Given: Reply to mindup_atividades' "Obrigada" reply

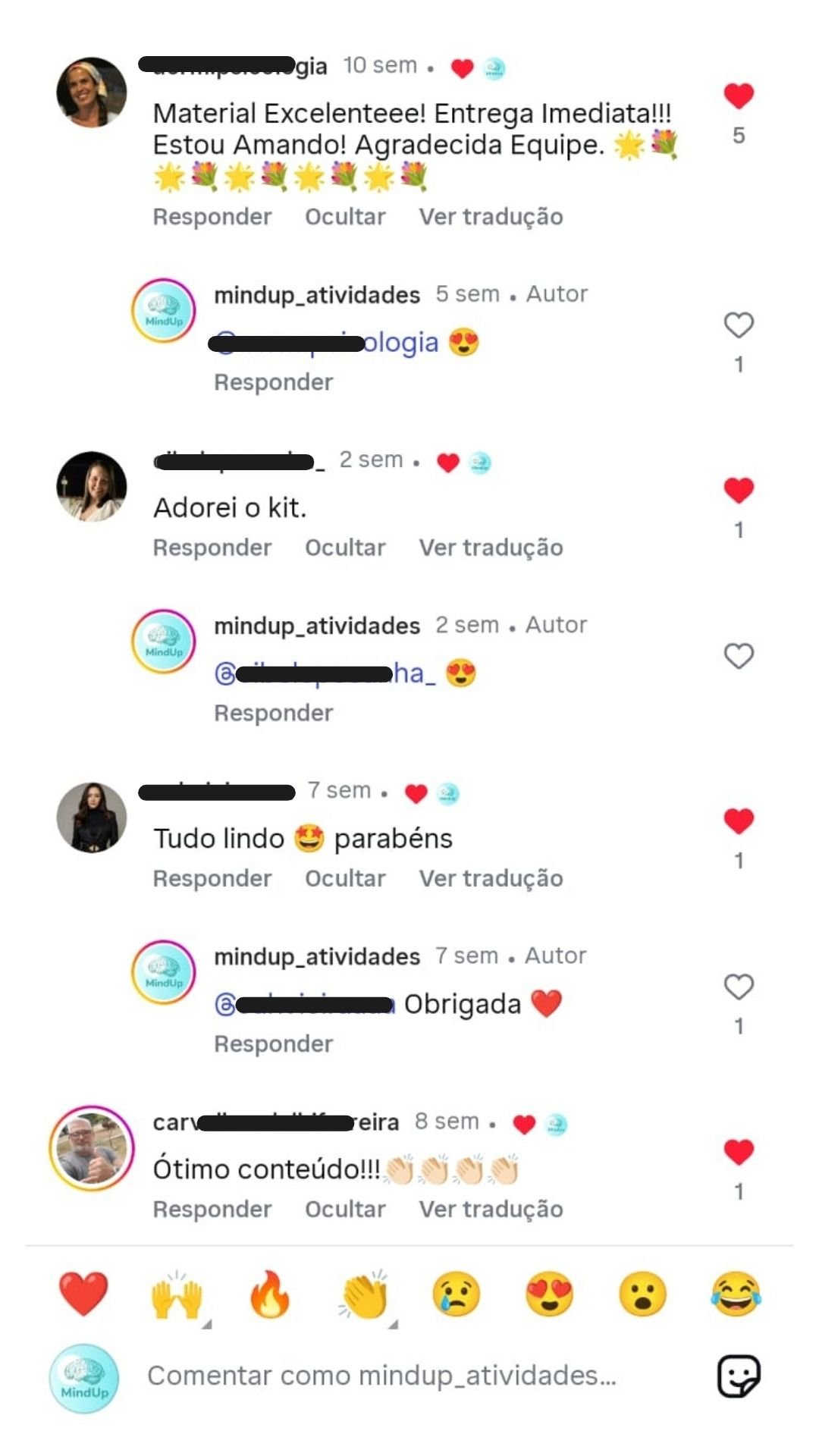Looking at the screenshot, I should point(273,1044).
